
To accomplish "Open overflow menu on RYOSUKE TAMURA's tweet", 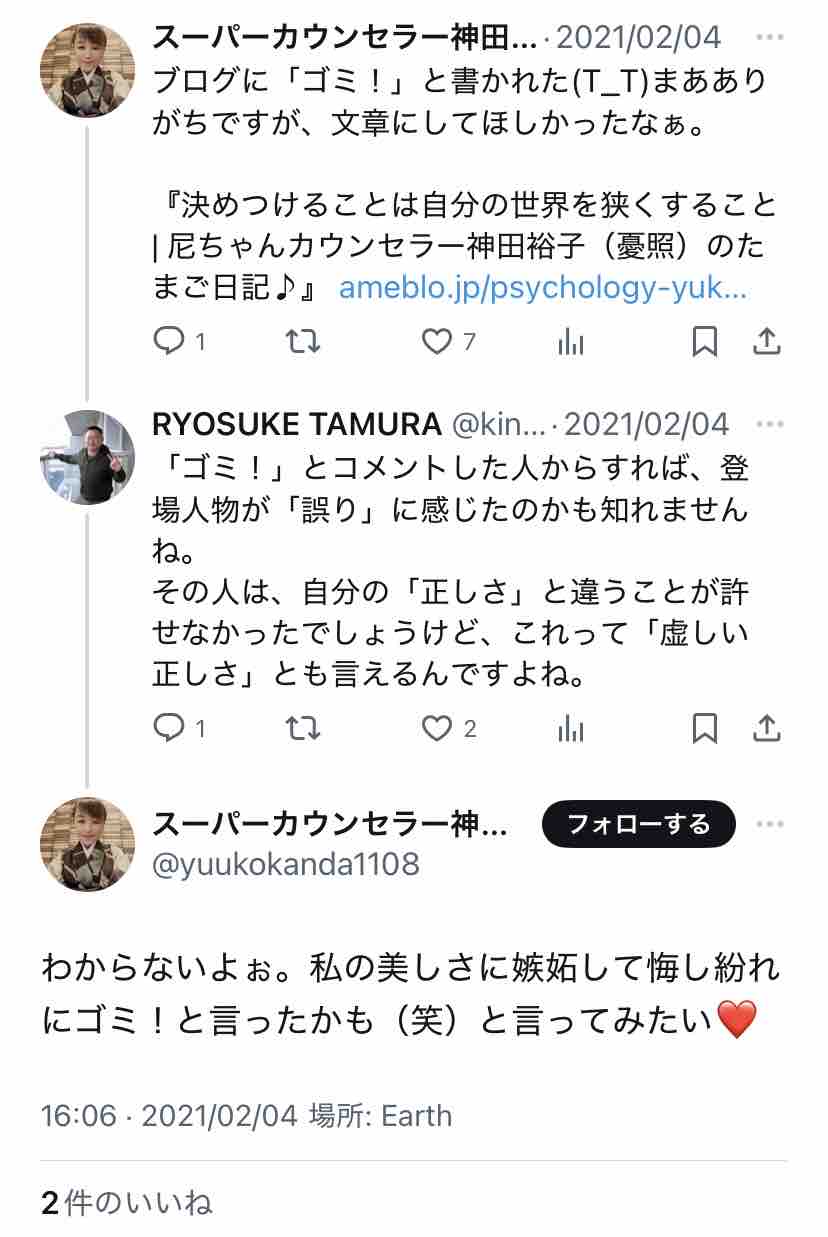I will (770, 424).
